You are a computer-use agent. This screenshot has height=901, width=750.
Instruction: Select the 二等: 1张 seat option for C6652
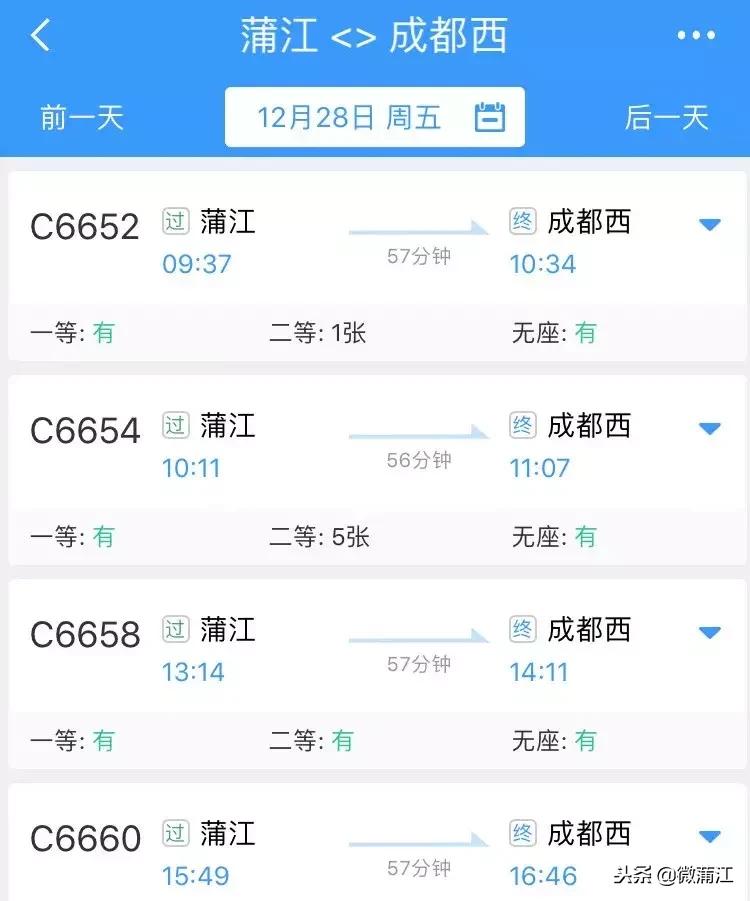pos(318,333)
